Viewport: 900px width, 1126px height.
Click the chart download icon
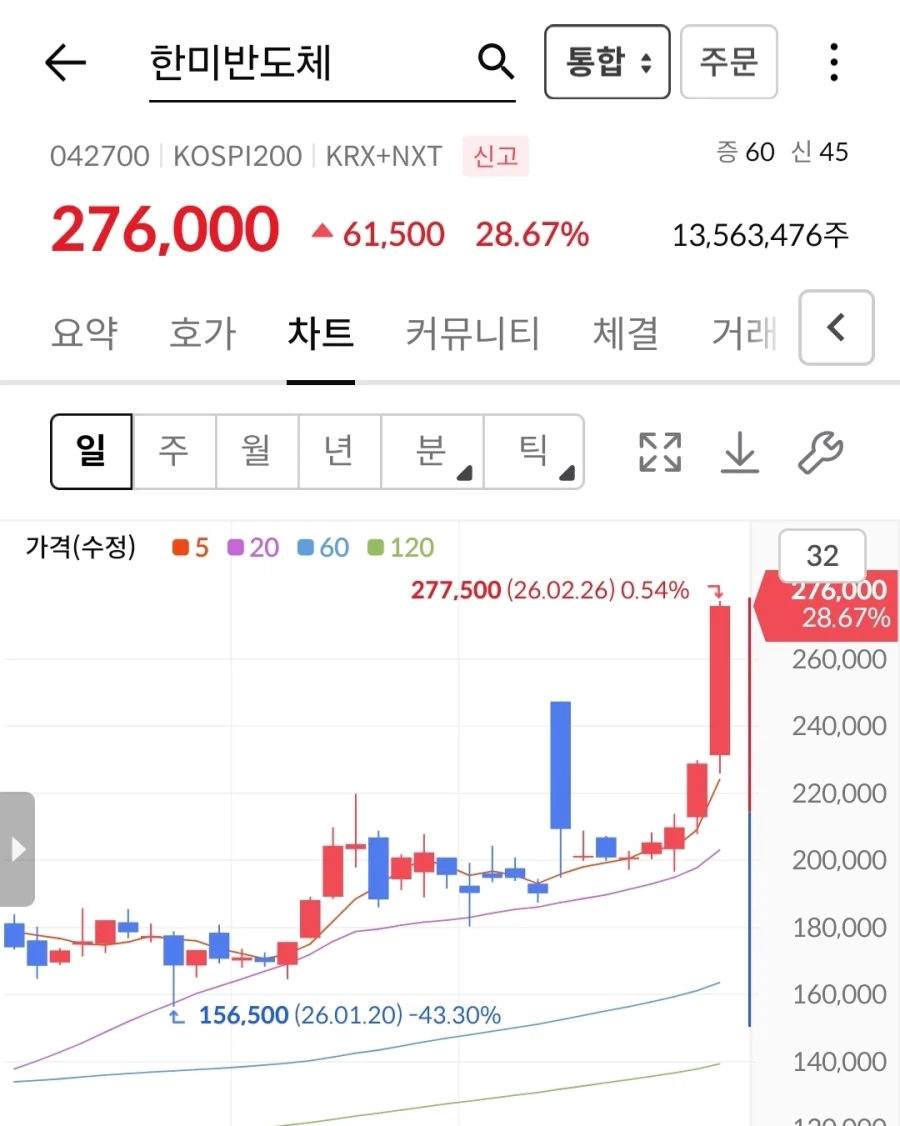pos(740,451)
